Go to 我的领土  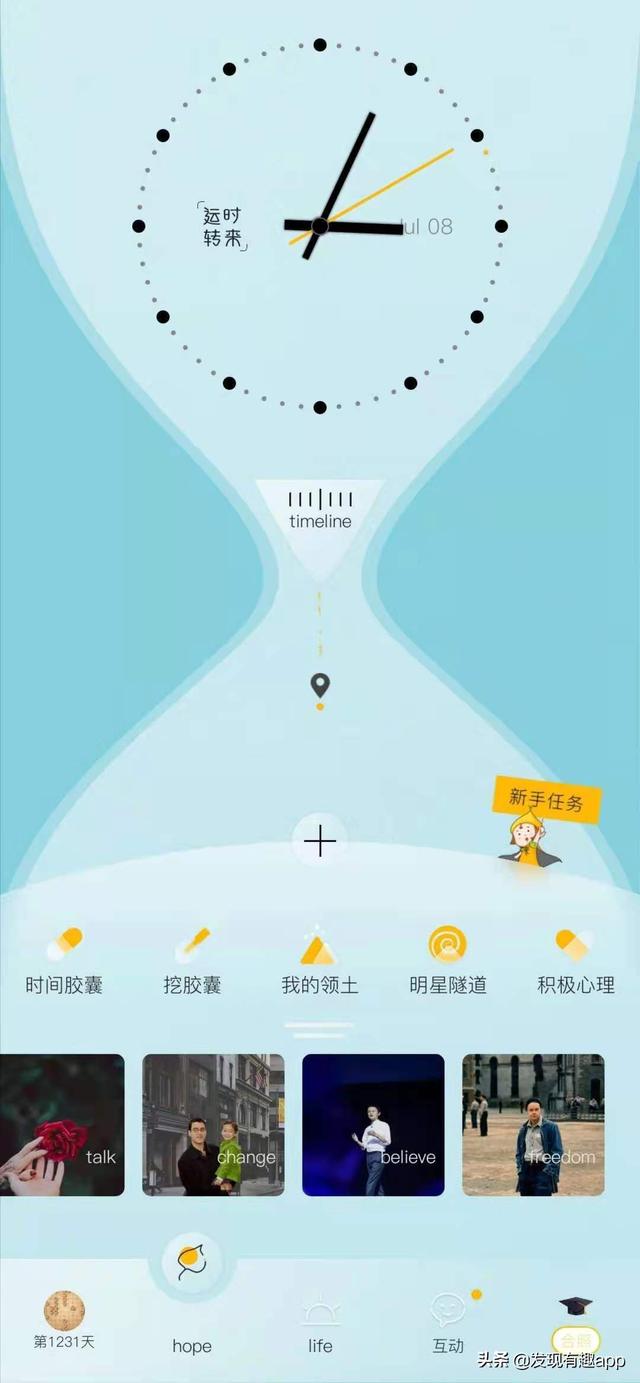tap(319, 960)
